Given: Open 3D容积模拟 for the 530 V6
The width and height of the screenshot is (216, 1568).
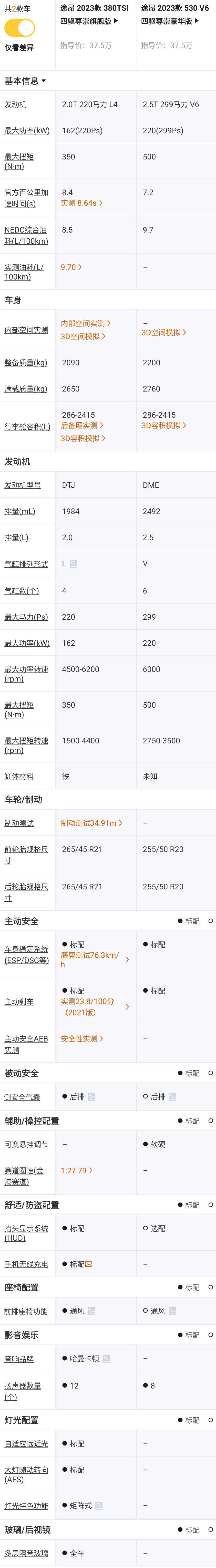Looking at the screenshot, I should click(x=164, y=426).
